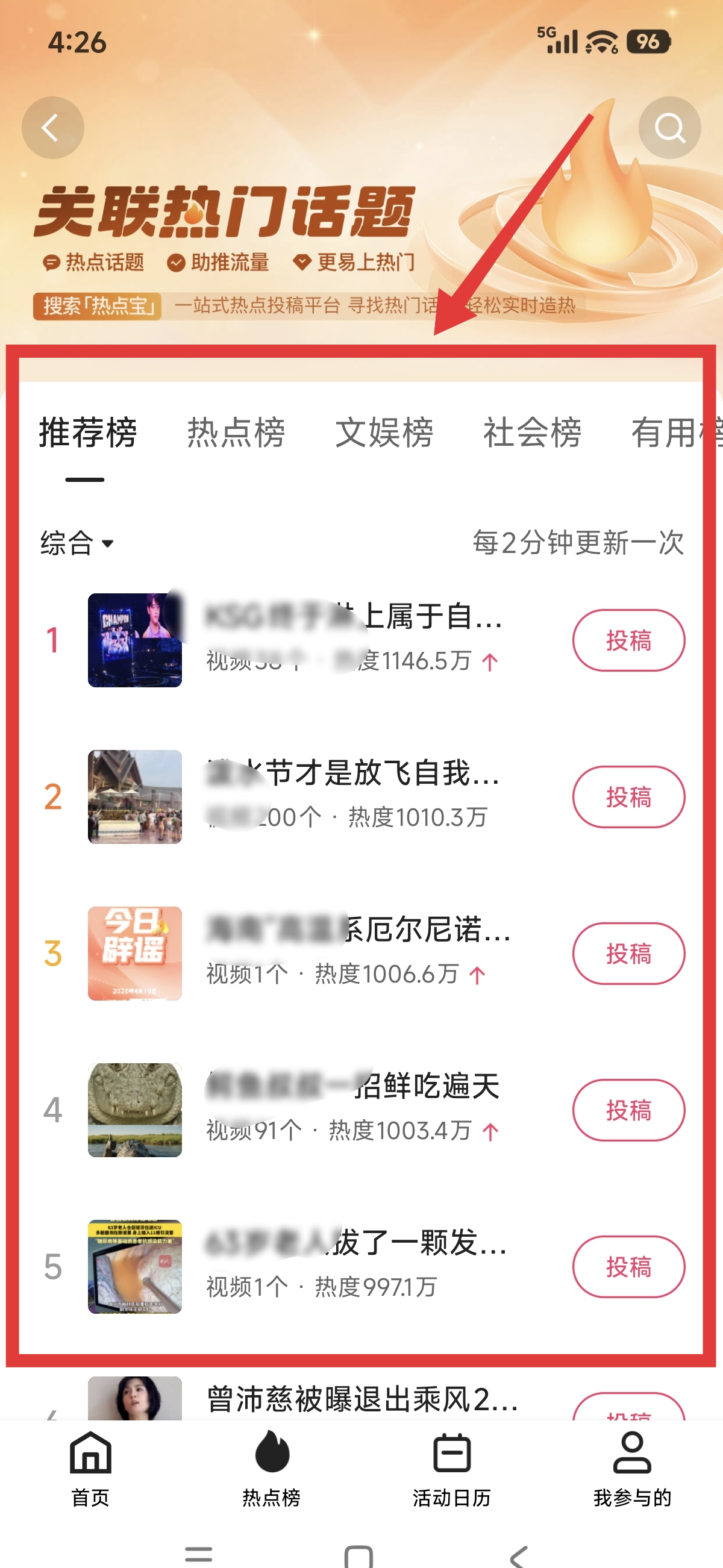Show the 推荐榜 tab
Viewport: 723px width, 1568px height.
[x=87, y=433]
